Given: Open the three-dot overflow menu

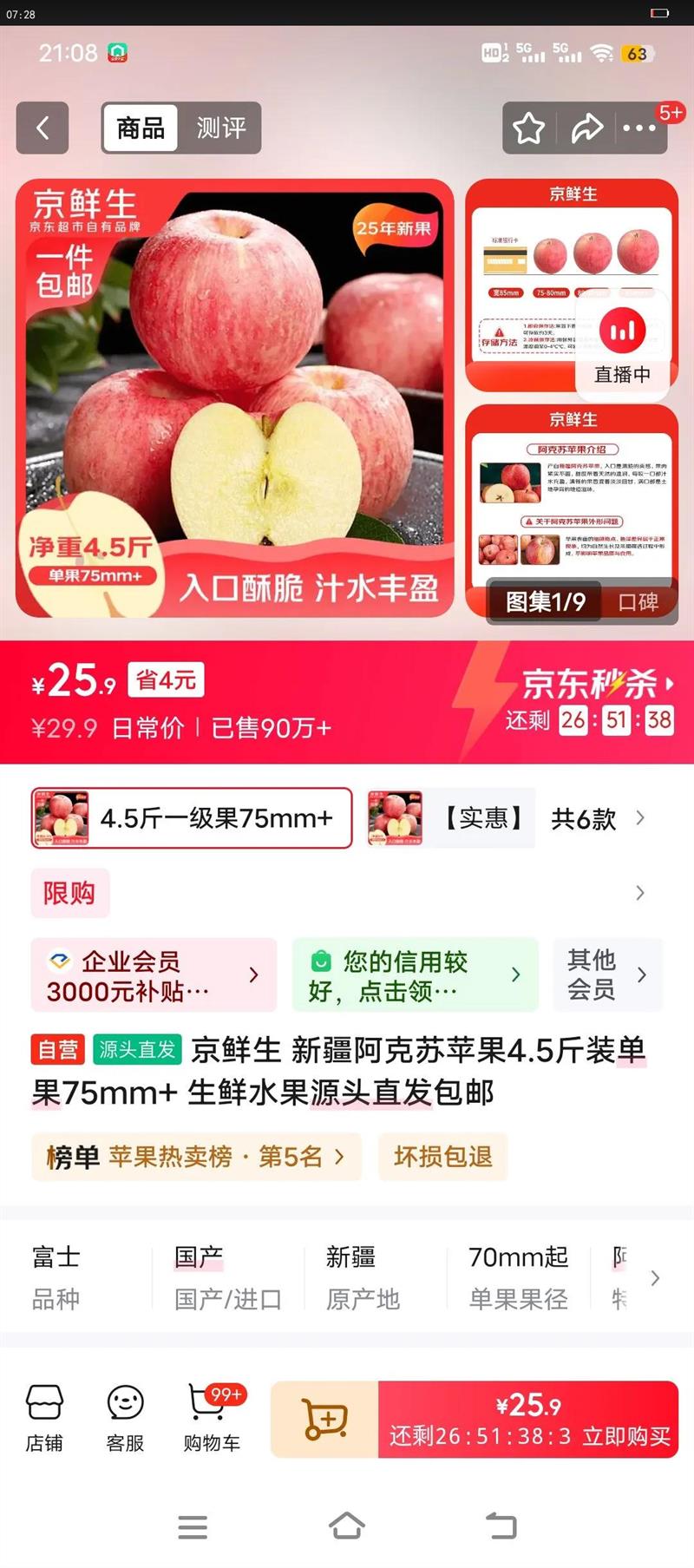Looking at the screenshot, I should [x=639, y=128].
